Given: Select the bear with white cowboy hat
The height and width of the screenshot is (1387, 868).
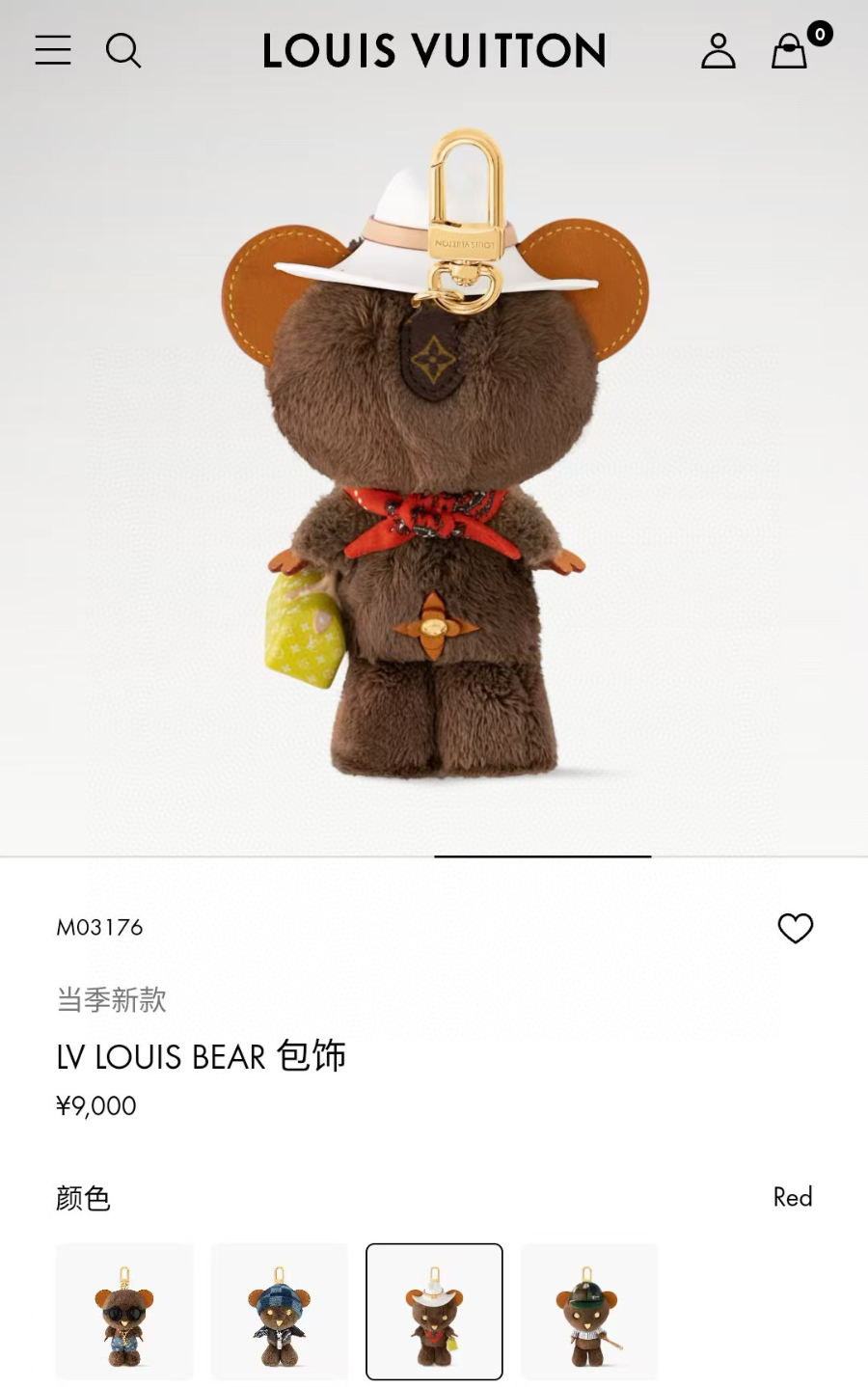Looking at the screenshot, I should coord(434,1312).
